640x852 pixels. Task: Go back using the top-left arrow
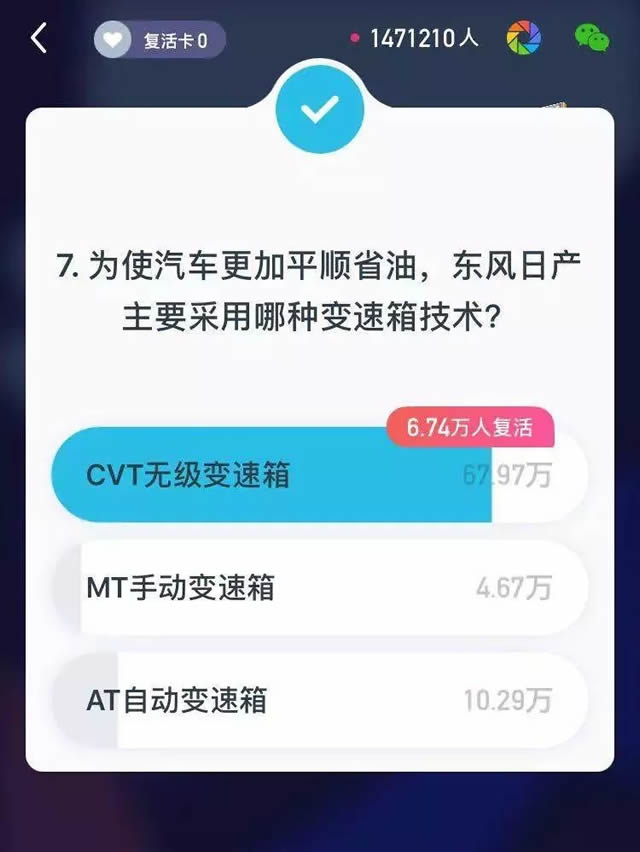(39, 38)
